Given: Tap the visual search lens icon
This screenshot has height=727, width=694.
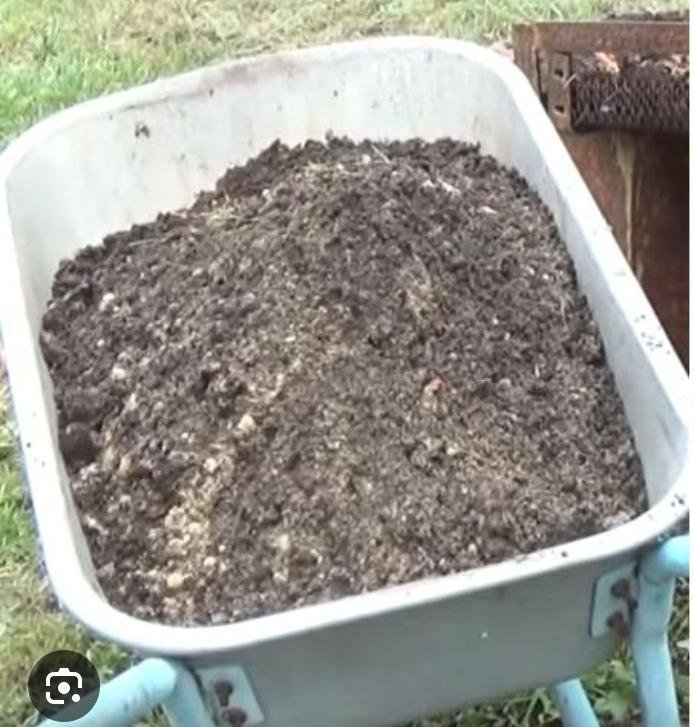Looking at the screenshot, I should 63,686.
